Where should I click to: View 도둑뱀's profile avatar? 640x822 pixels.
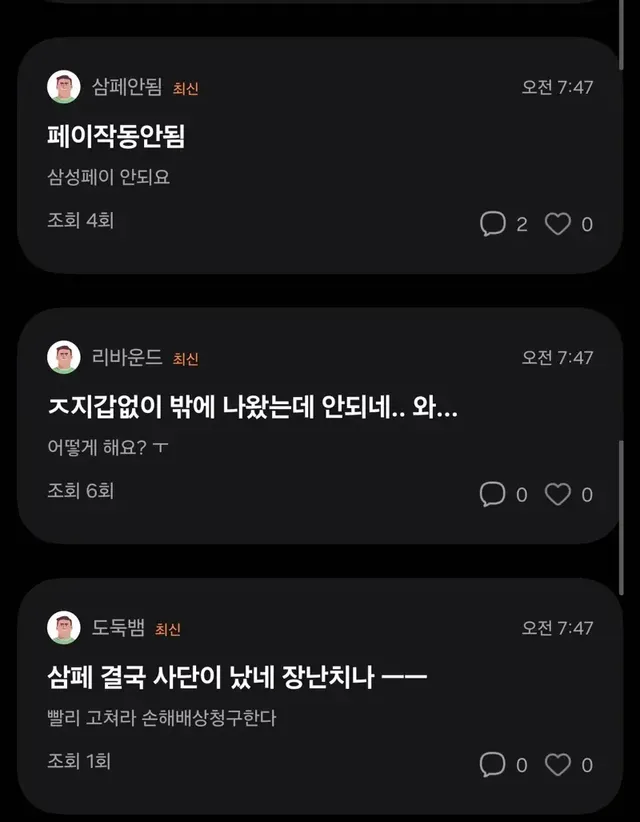coord(64,628)
